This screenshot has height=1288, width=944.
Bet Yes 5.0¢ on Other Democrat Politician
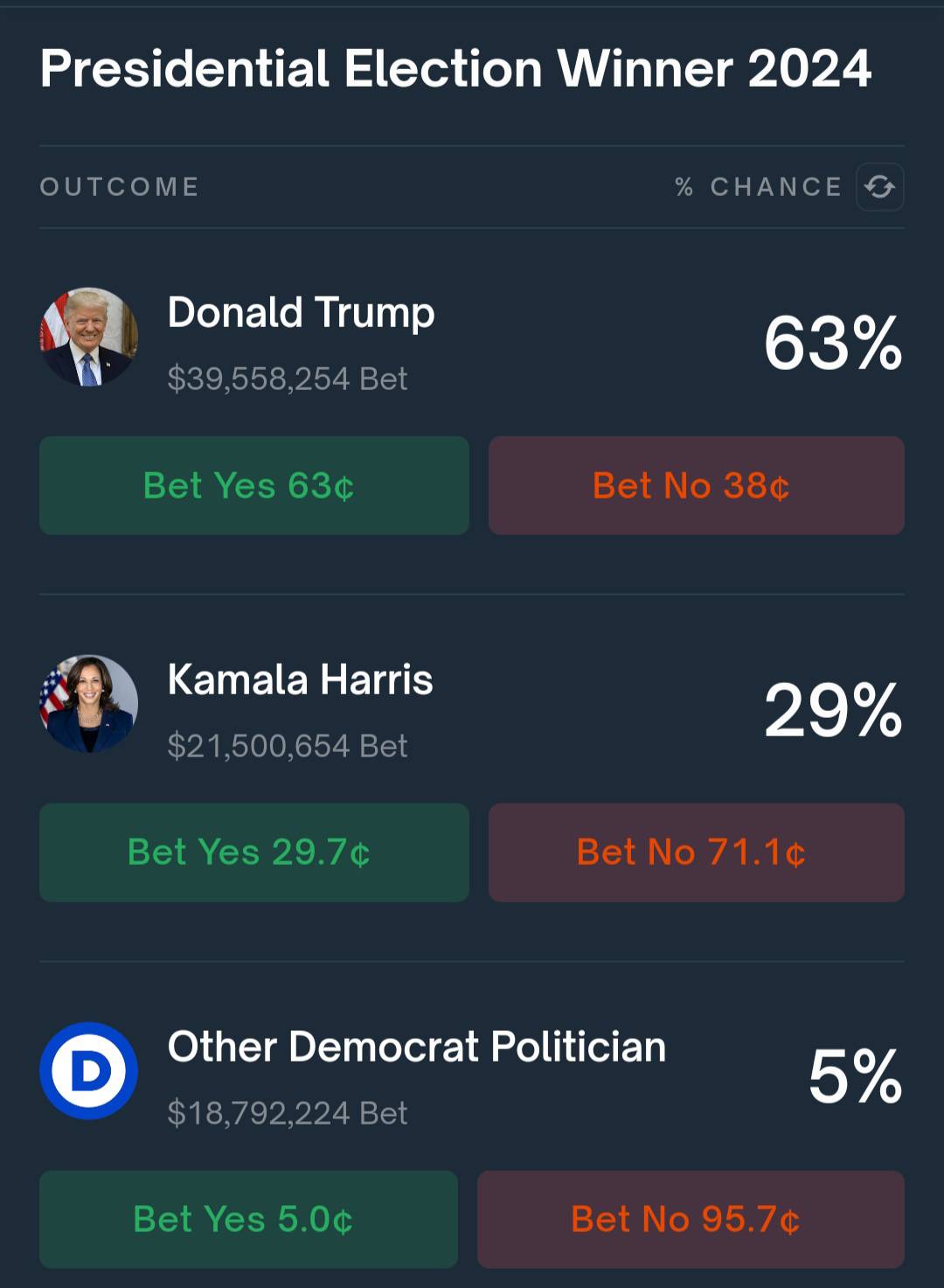(x=248, y=1219)
